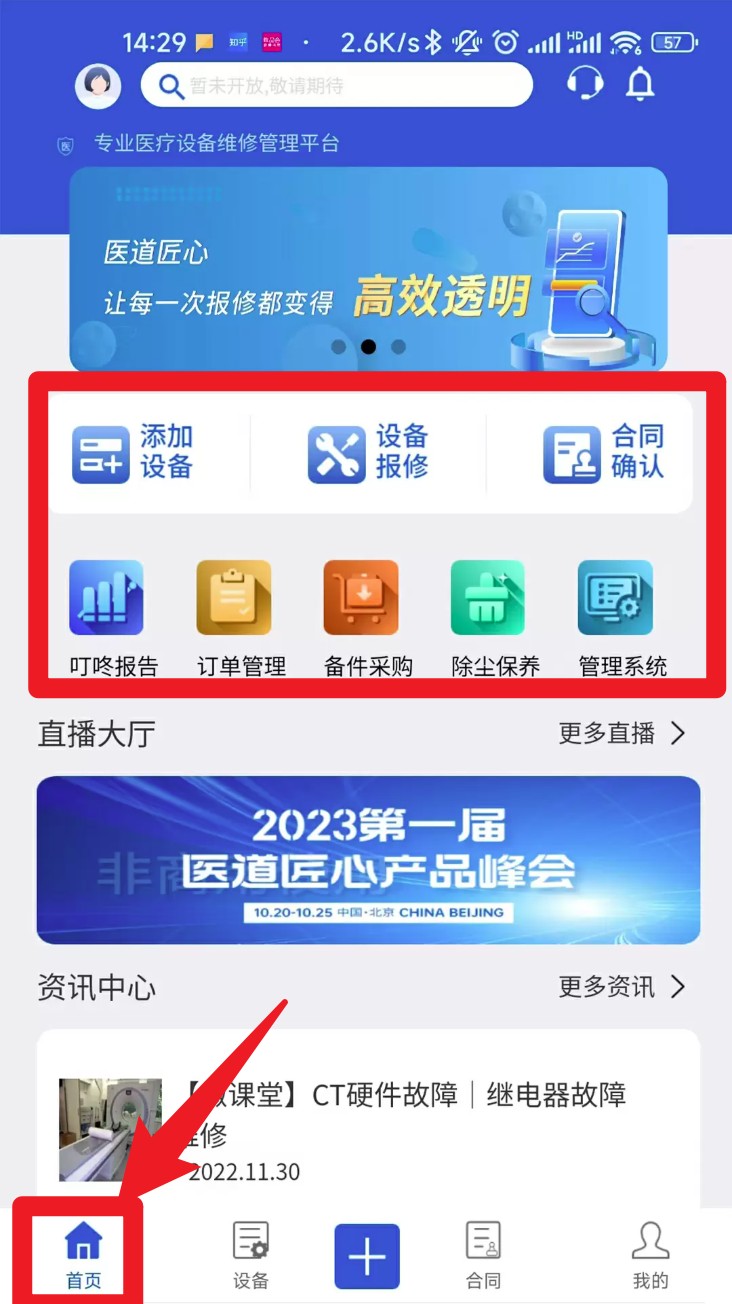
Task: Contact customer service via headset icon
Action: 584,84
